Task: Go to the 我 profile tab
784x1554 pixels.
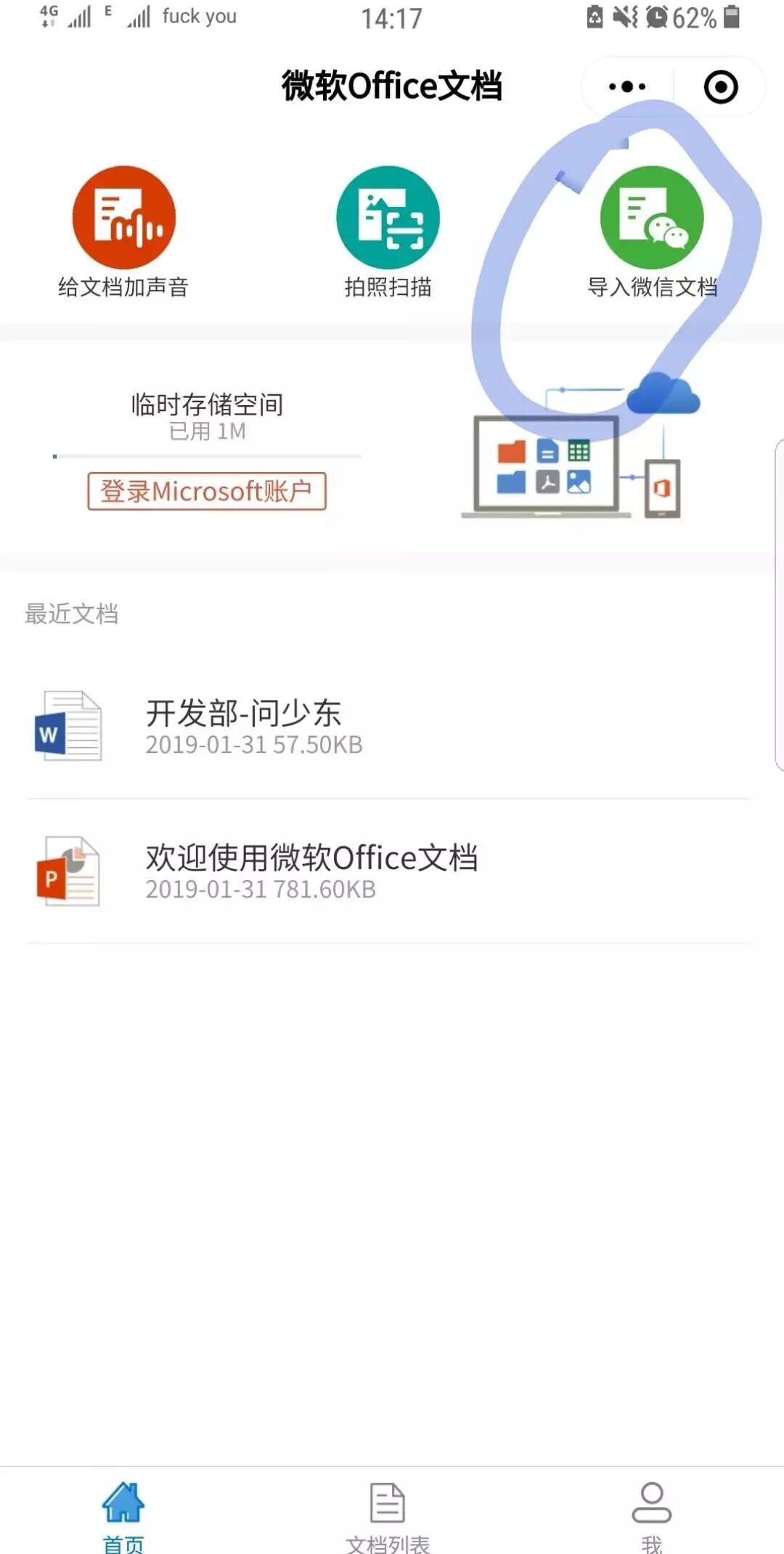Action: pyautogui.click(x=651, y=1514)
